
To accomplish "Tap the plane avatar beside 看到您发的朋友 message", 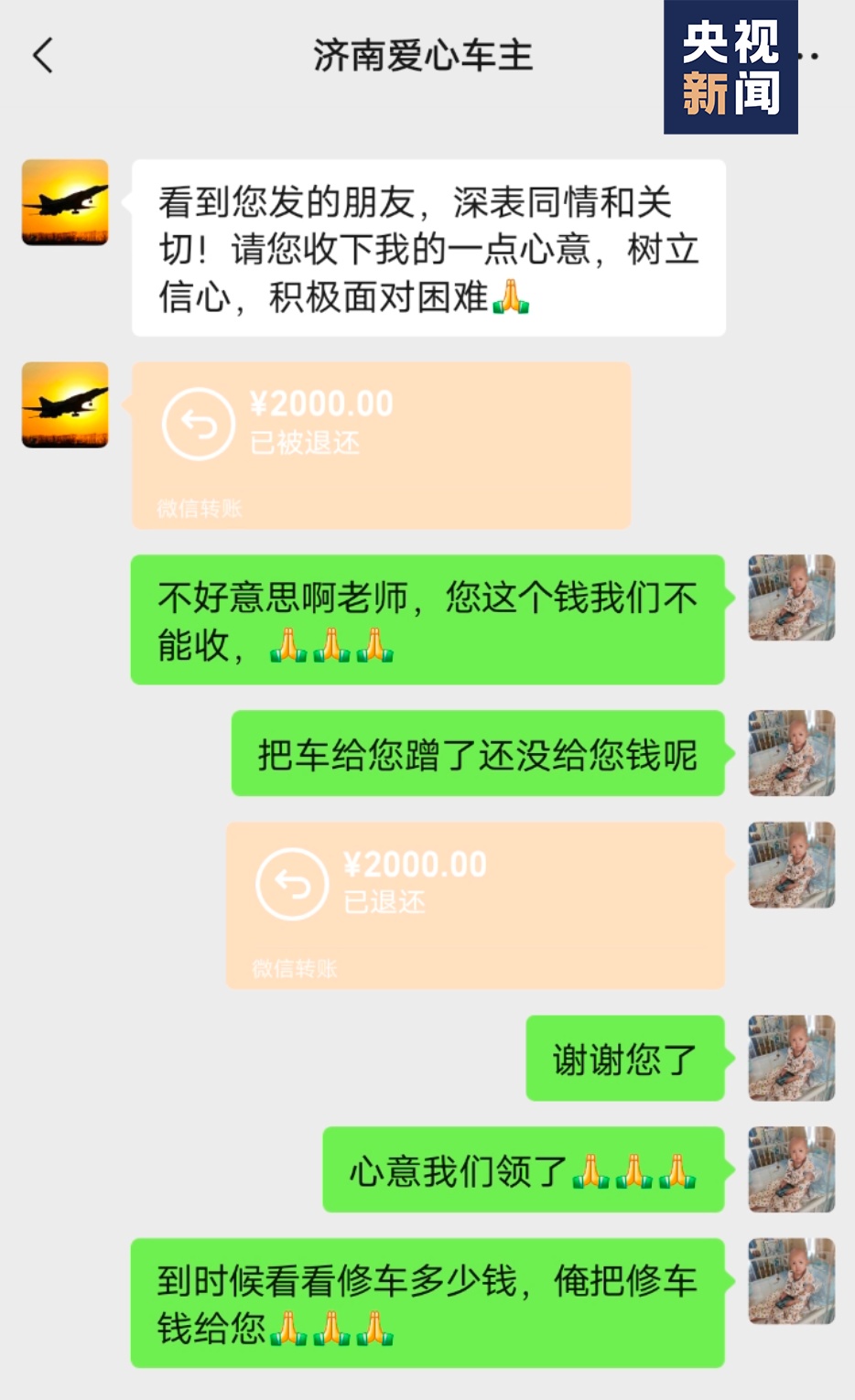I will (65, 202).
